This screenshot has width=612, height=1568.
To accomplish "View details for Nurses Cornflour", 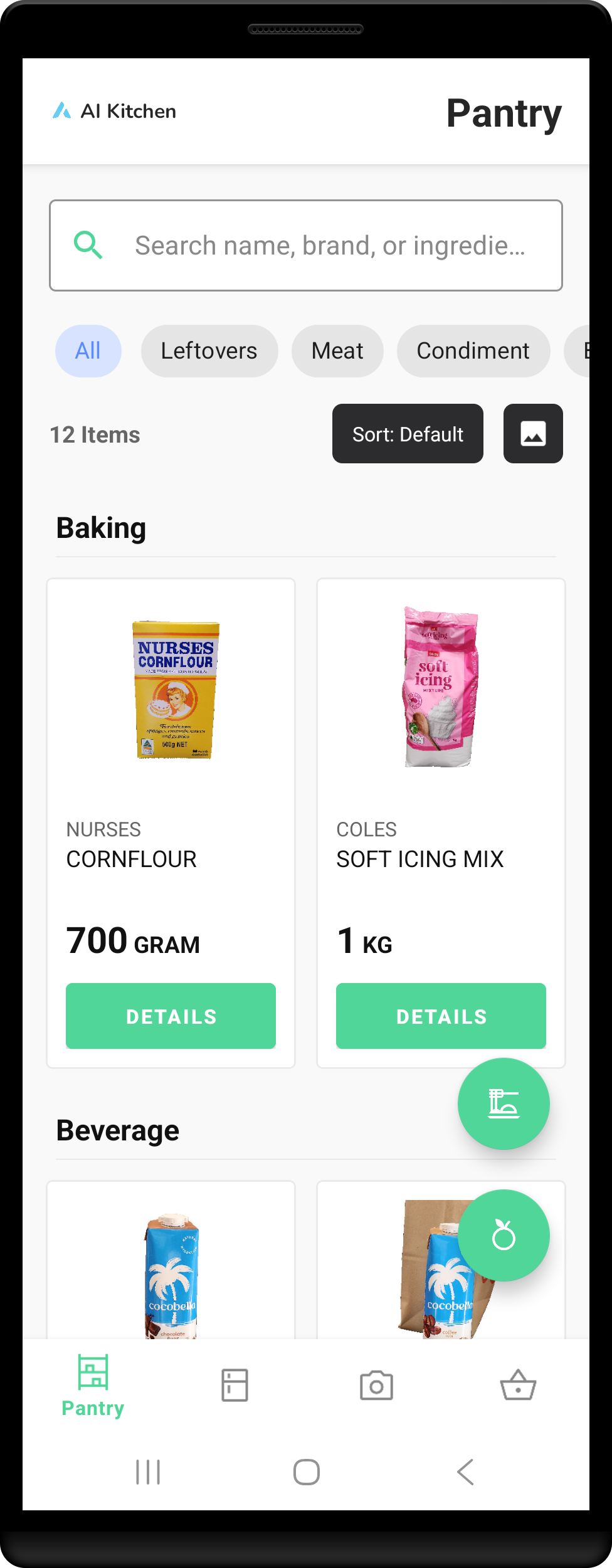I will 171,1016.
